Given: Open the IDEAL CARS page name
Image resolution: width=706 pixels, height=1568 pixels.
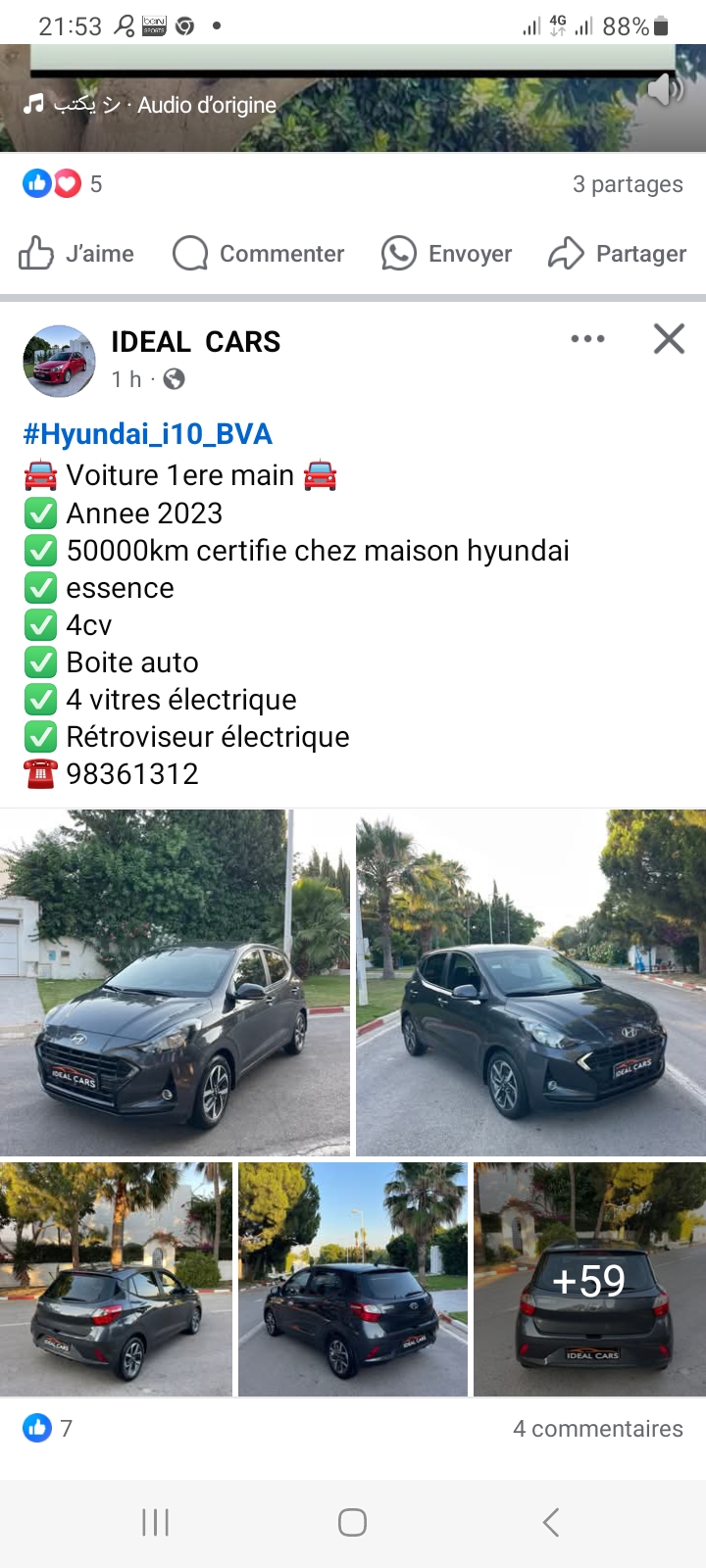Looking at the screenshot, I should pos(195,341).
